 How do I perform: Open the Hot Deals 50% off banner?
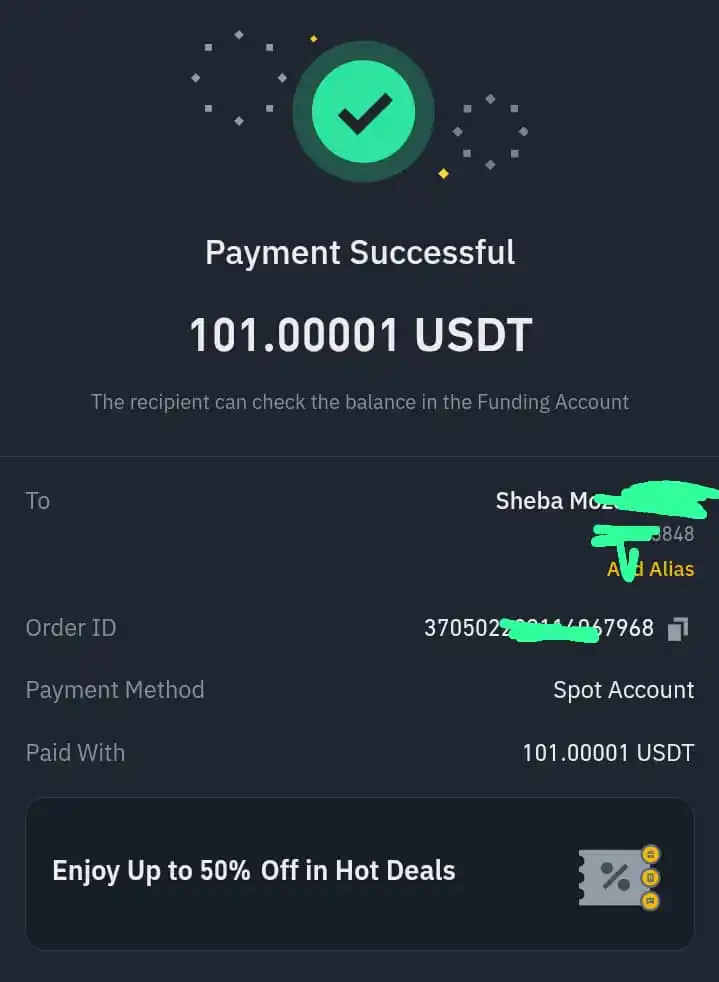click(359, 872)
